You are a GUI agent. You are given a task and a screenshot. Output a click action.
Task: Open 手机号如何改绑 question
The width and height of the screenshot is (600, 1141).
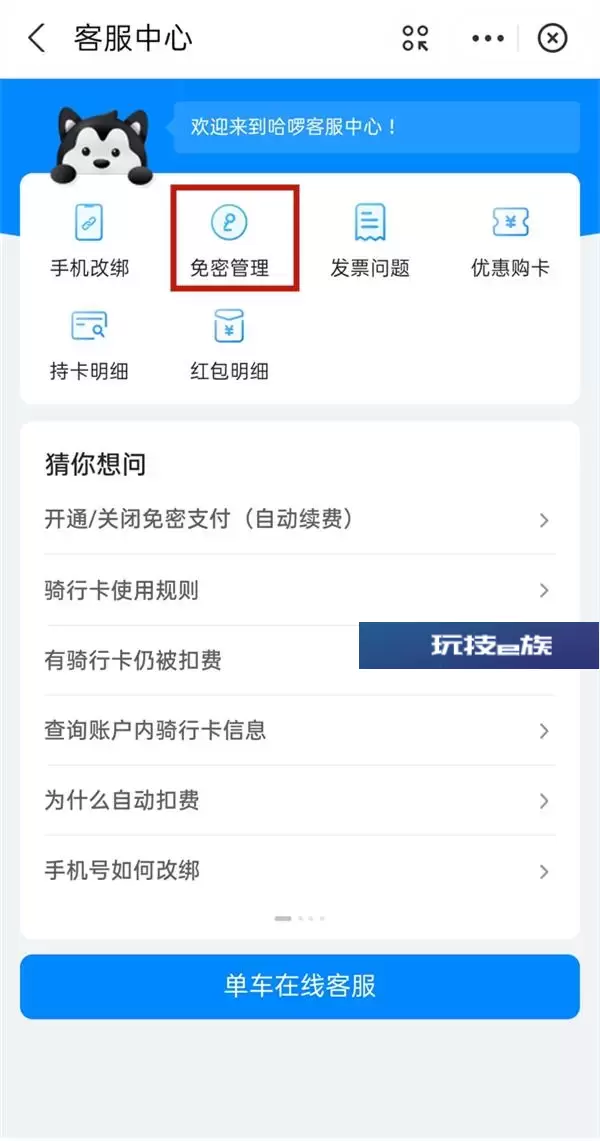click(300, 870)
